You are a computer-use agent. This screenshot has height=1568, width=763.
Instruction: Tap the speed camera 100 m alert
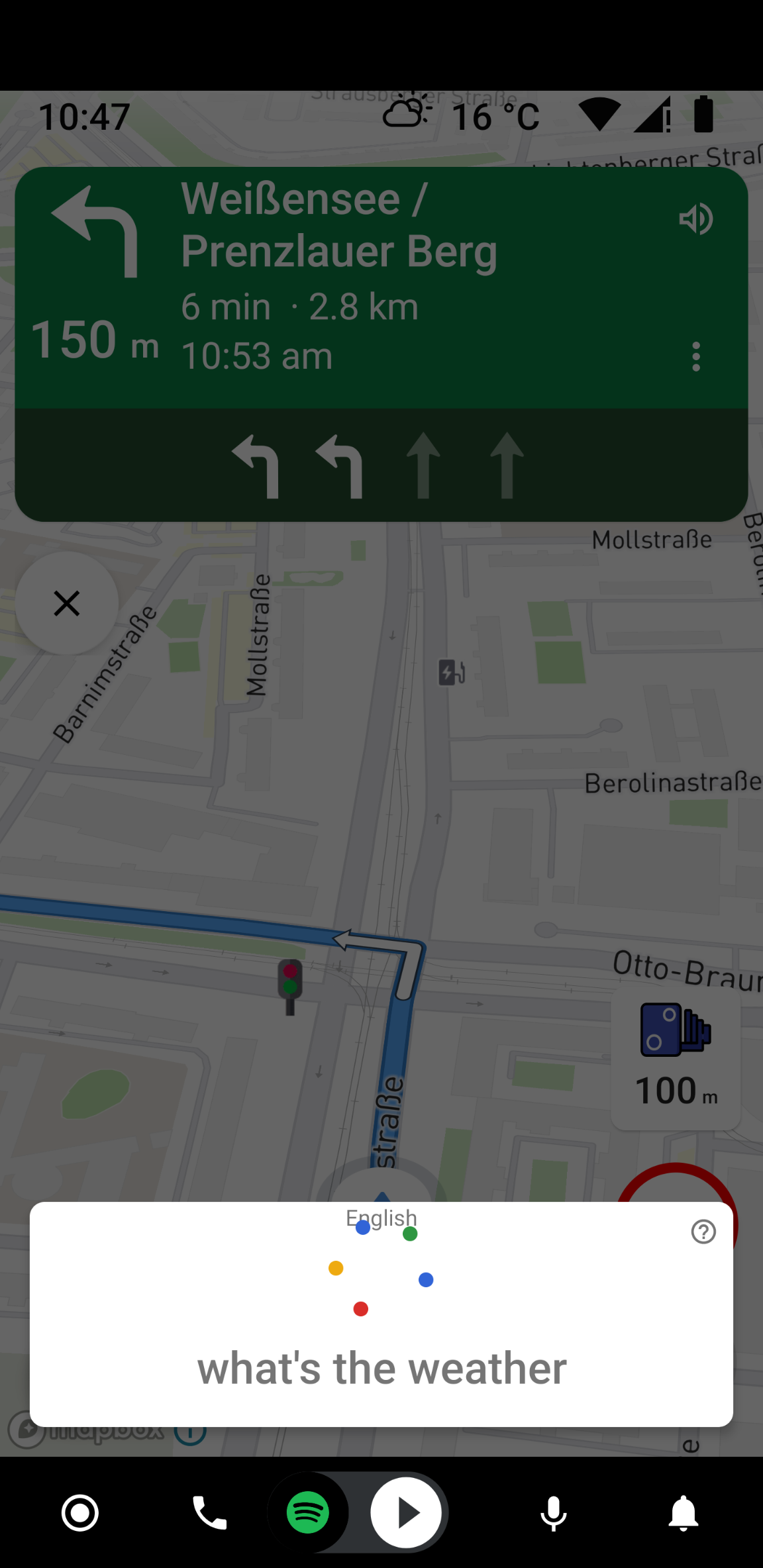point(676,1058)
